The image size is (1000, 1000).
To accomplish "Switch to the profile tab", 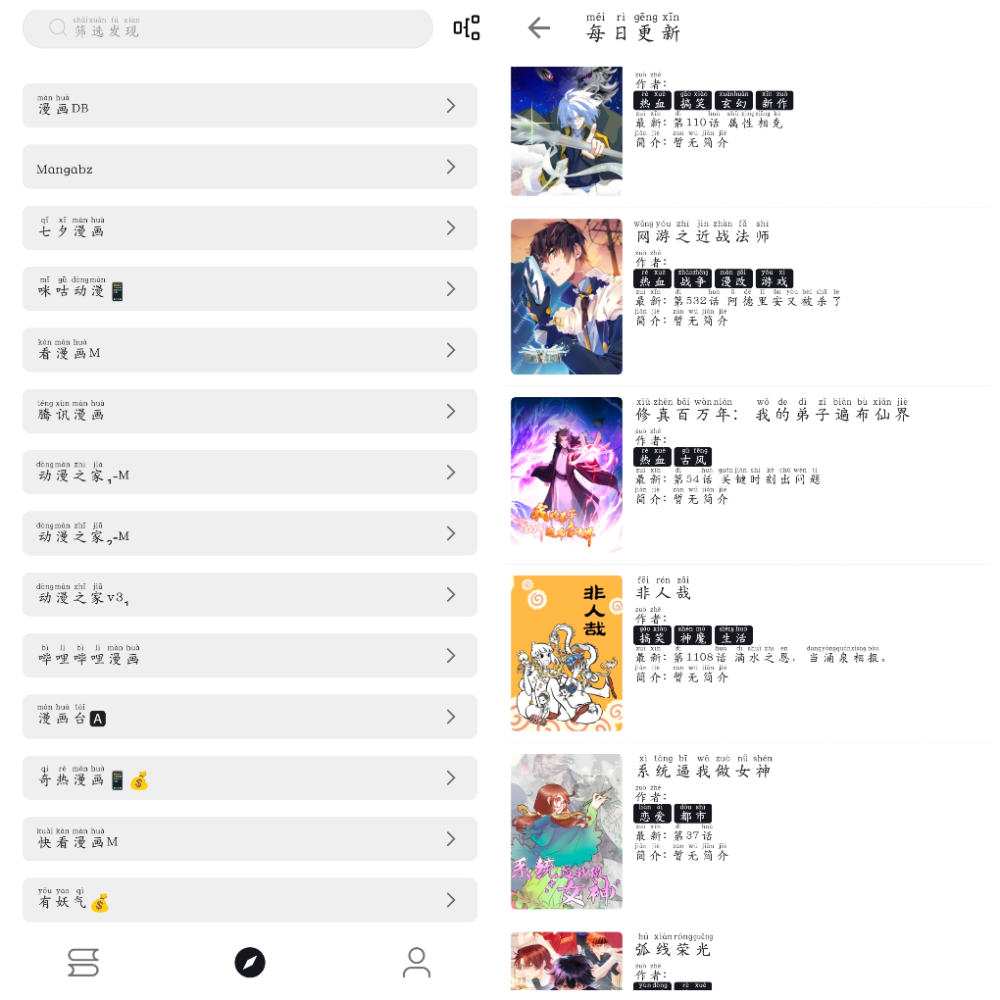I will tap(416, 962).
